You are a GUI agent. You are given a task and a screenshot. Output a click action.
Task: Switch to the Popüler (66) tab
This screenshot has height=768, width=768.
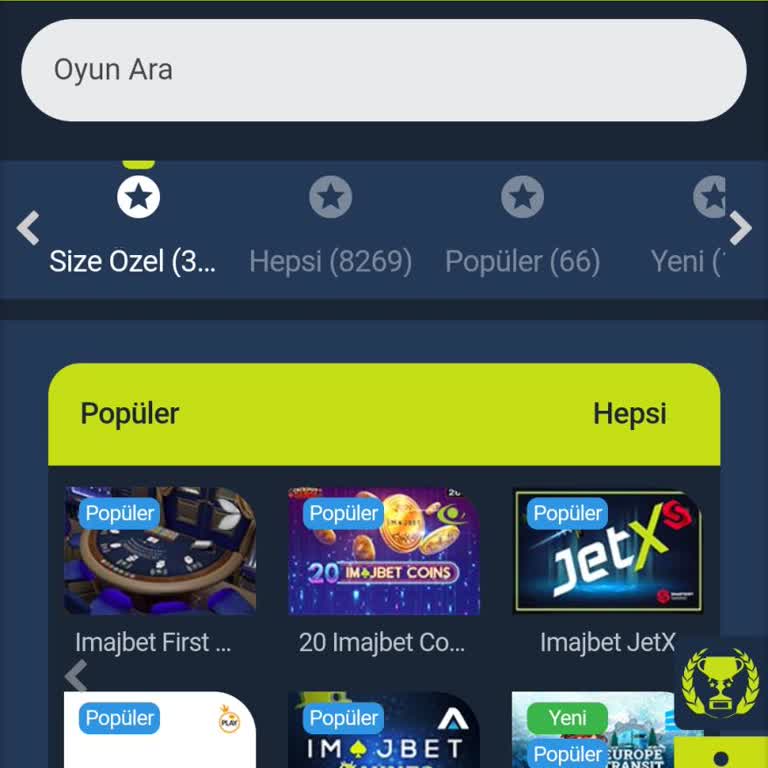(x=522, y=226)
